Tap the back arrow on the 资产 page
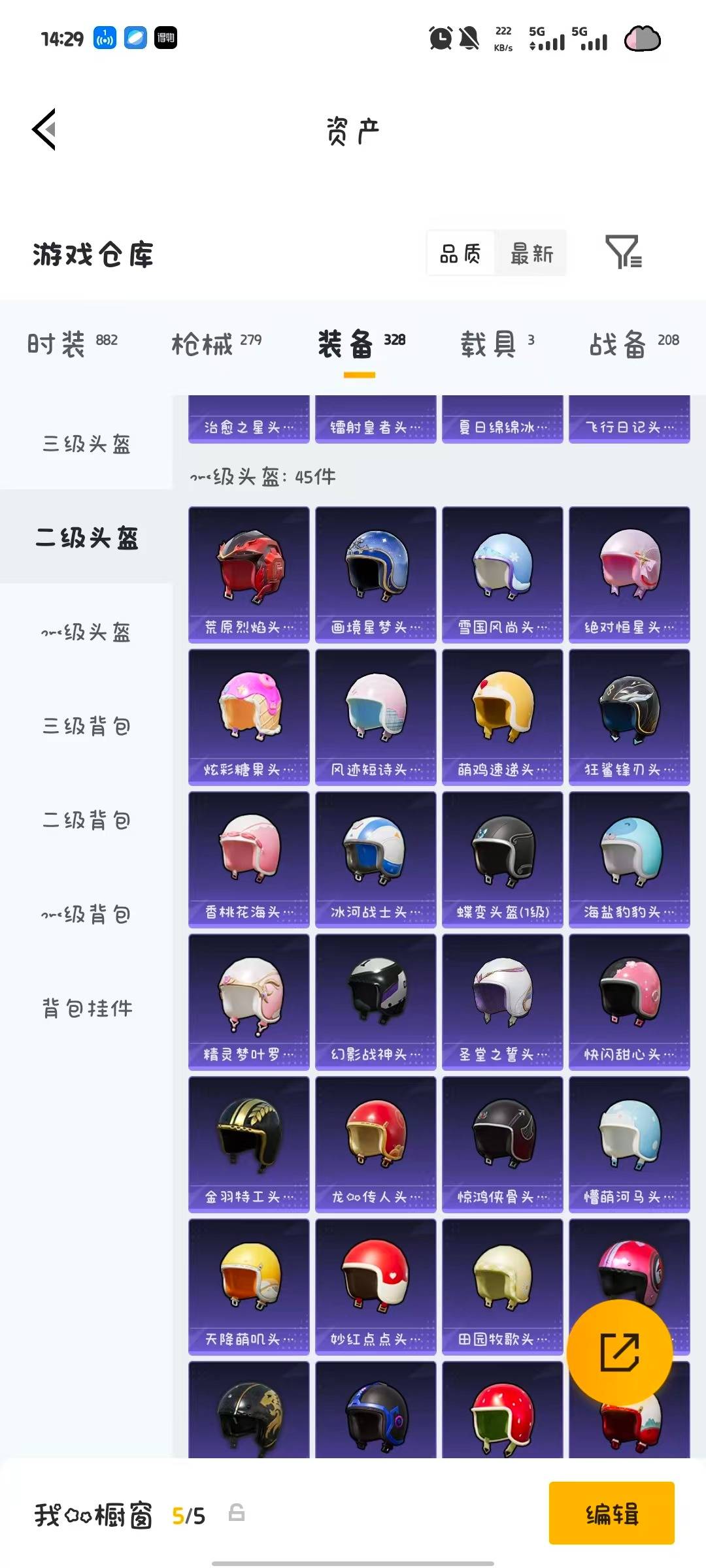 pos(44,128)
